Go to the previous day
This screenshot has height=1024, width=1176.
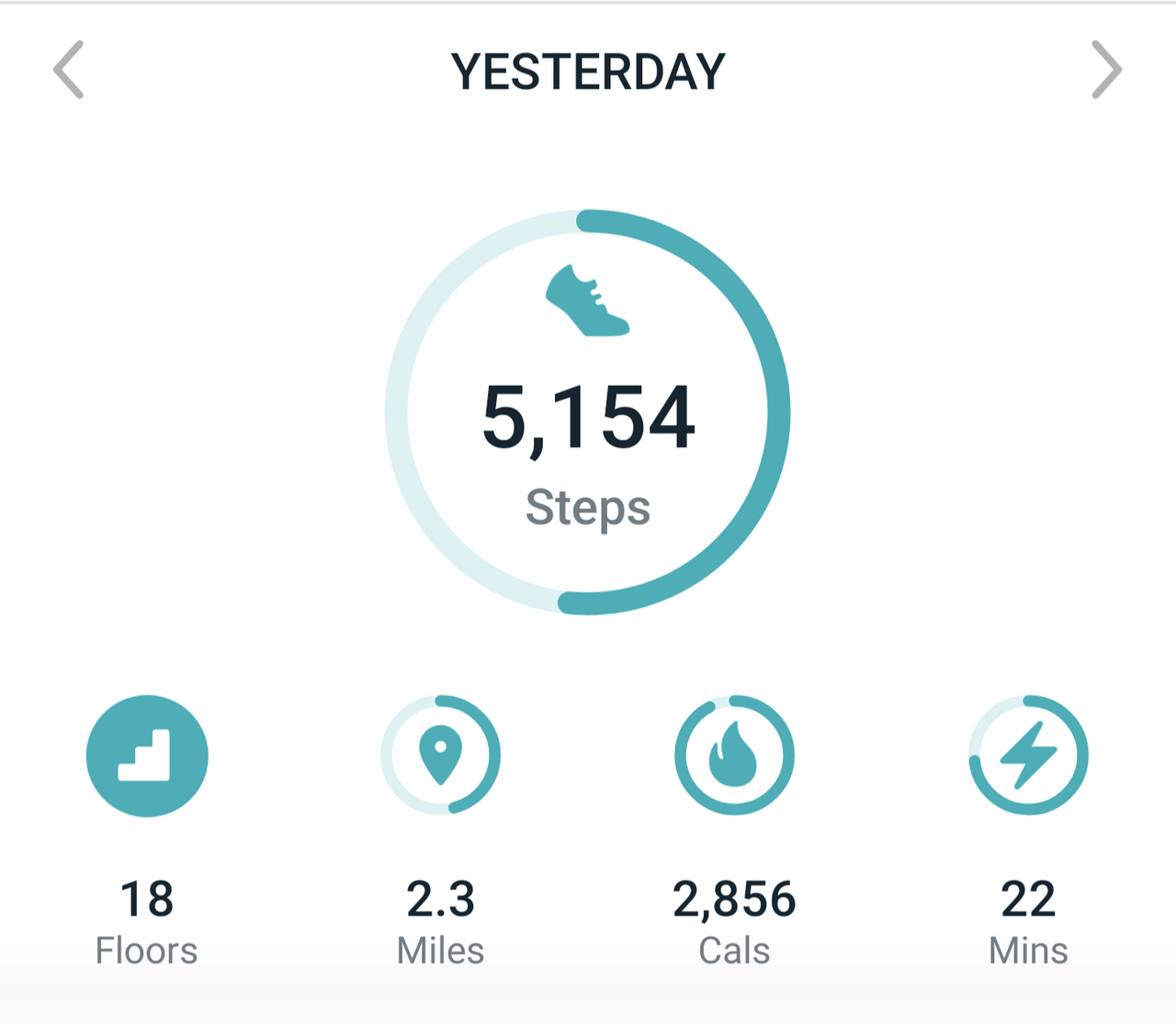point(69,70)
